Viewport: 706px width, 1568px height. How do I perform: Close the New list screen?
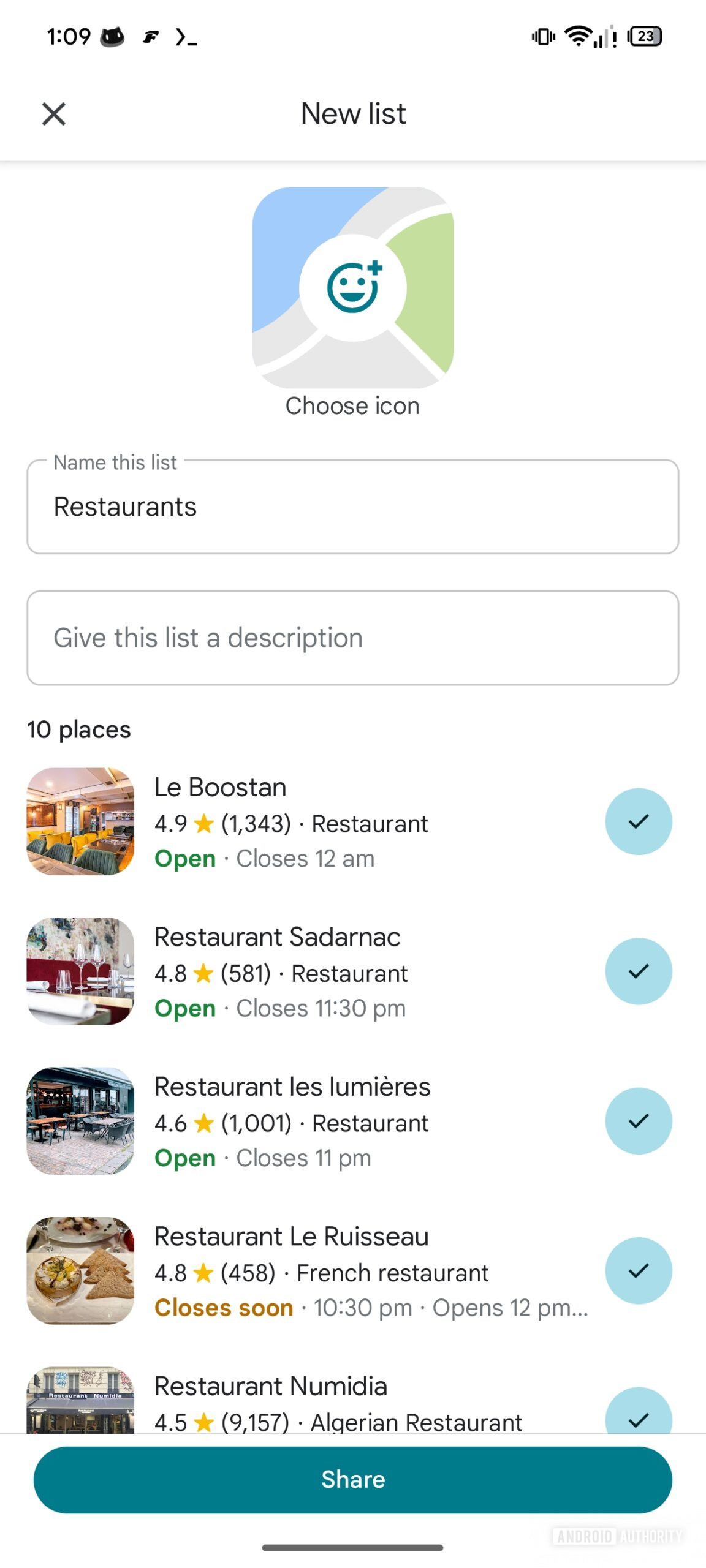pos(54,114)
